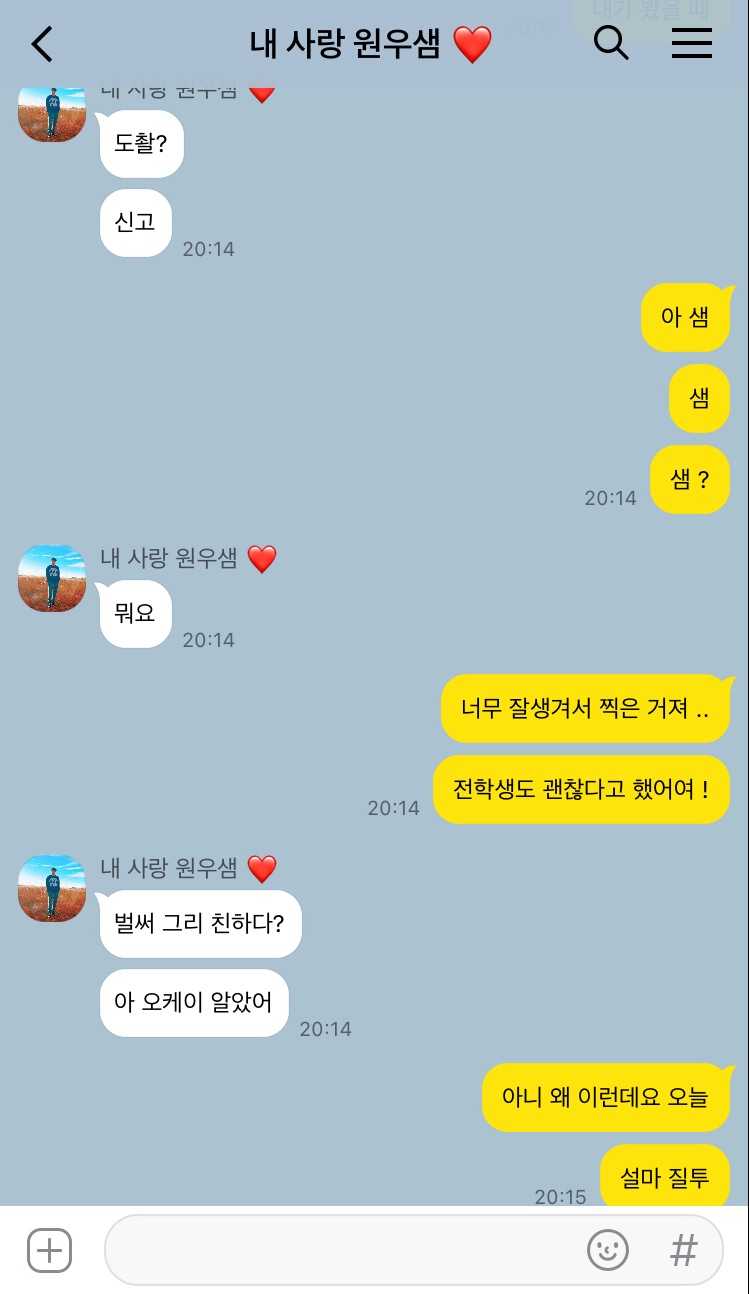Open the middle profile picture thumbnail
Image resolution: width=749 pixels, height=1294 pixels.
[x=51, y=579]
